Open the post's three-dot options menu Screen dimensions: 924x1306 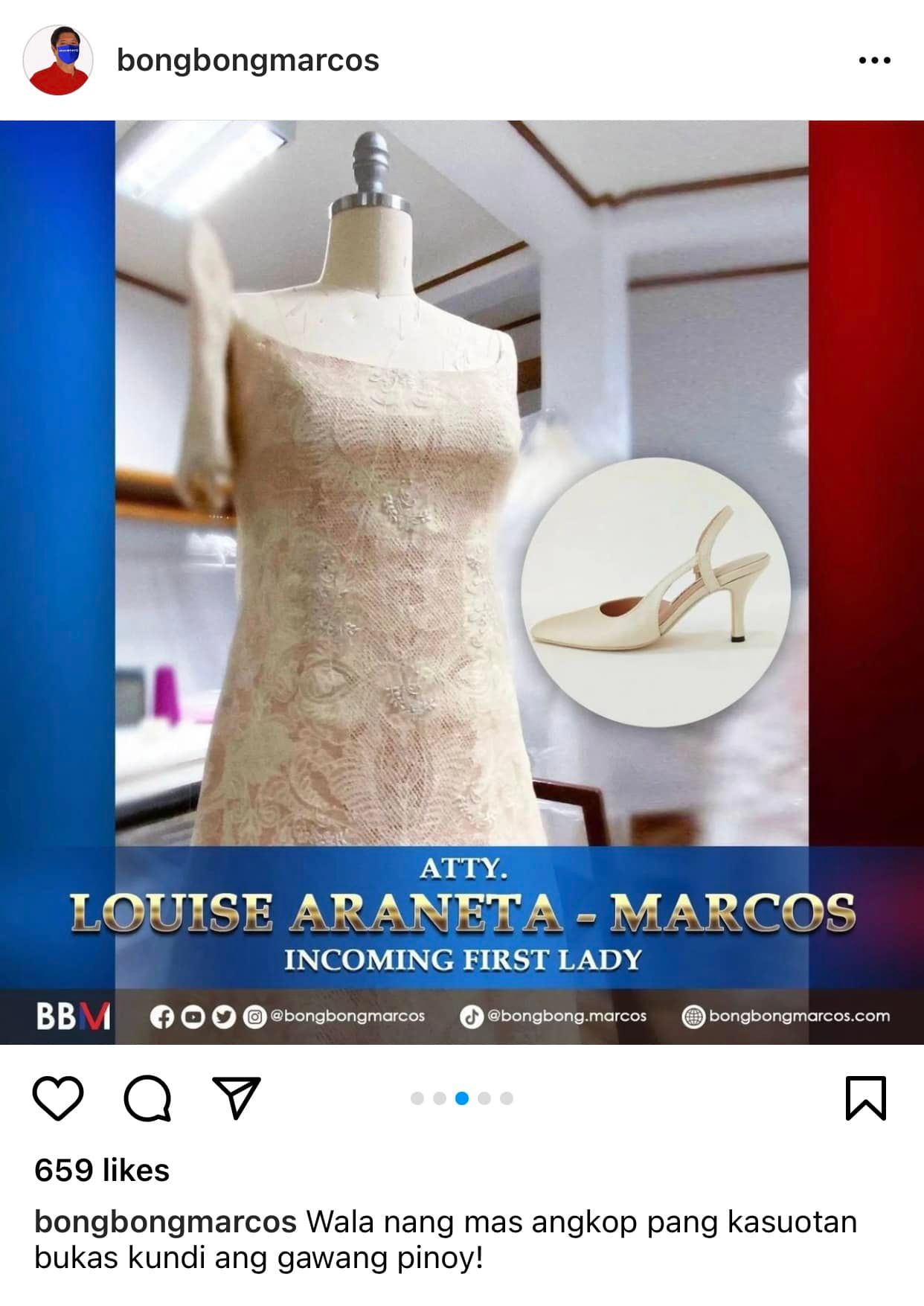(x=874, y=60)
